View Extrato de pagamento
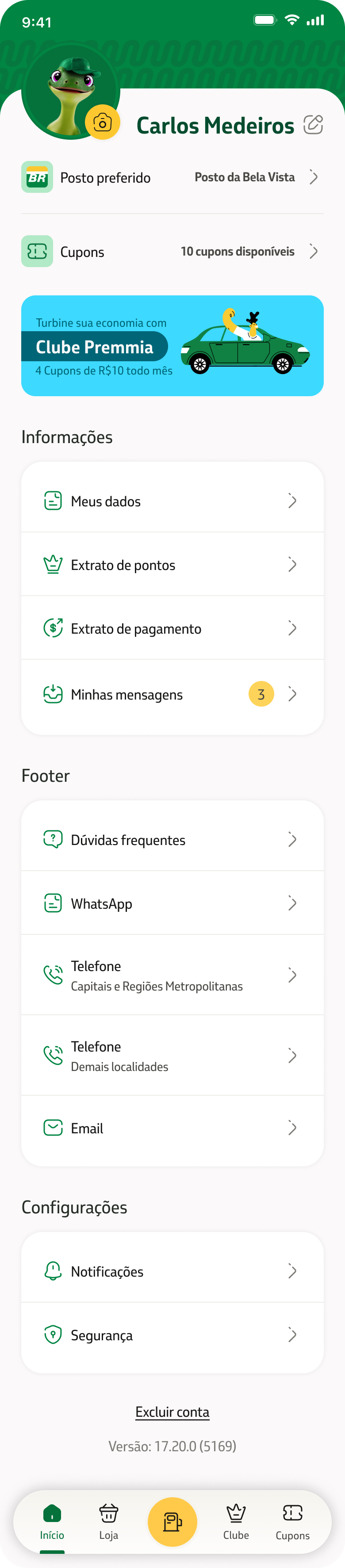345x1568 pixels. (x=172, y=628)
